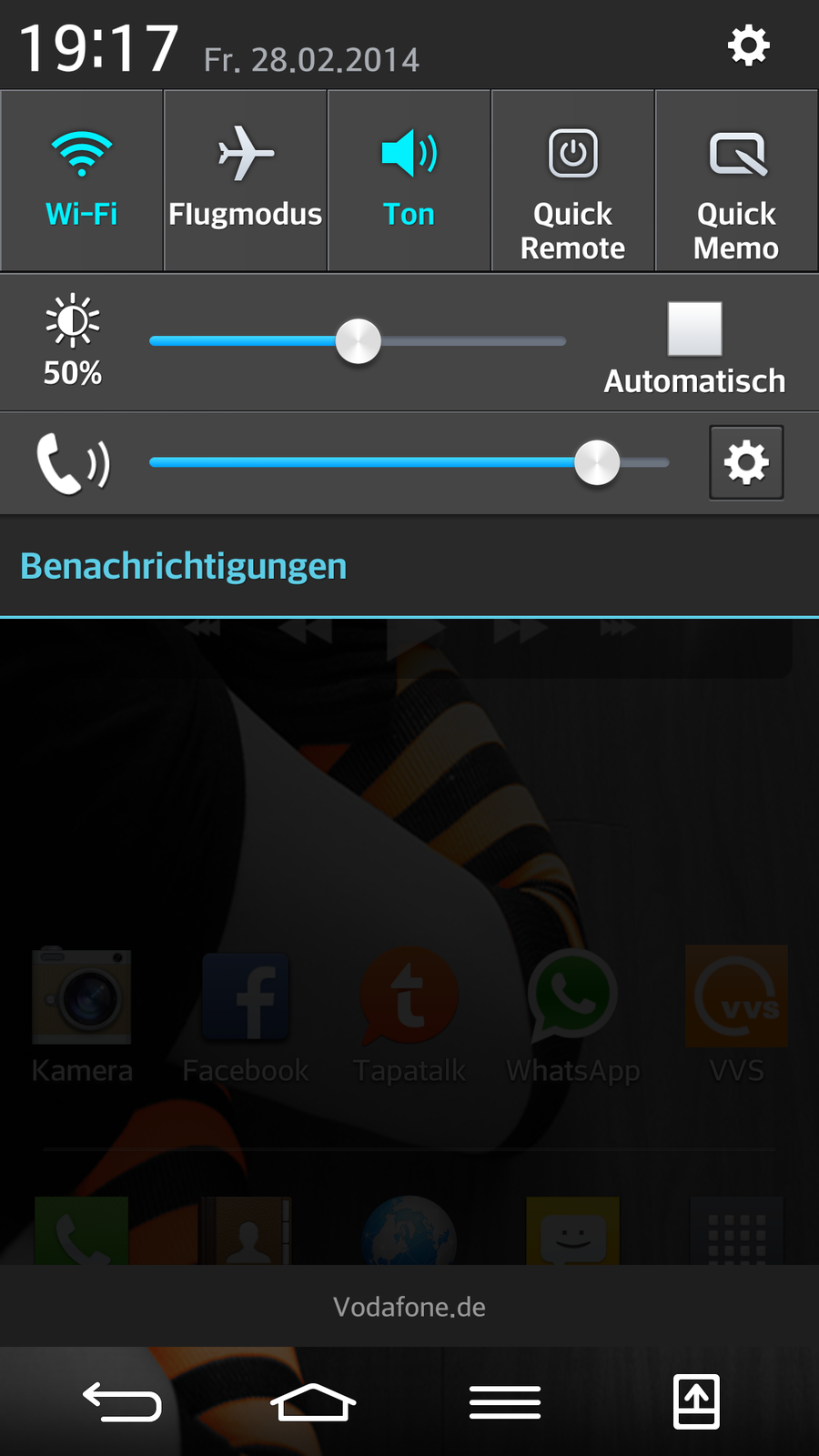Check the Automatisch brightness box
The width and height of the screenshot is (819, 1456).
[694, 329]
